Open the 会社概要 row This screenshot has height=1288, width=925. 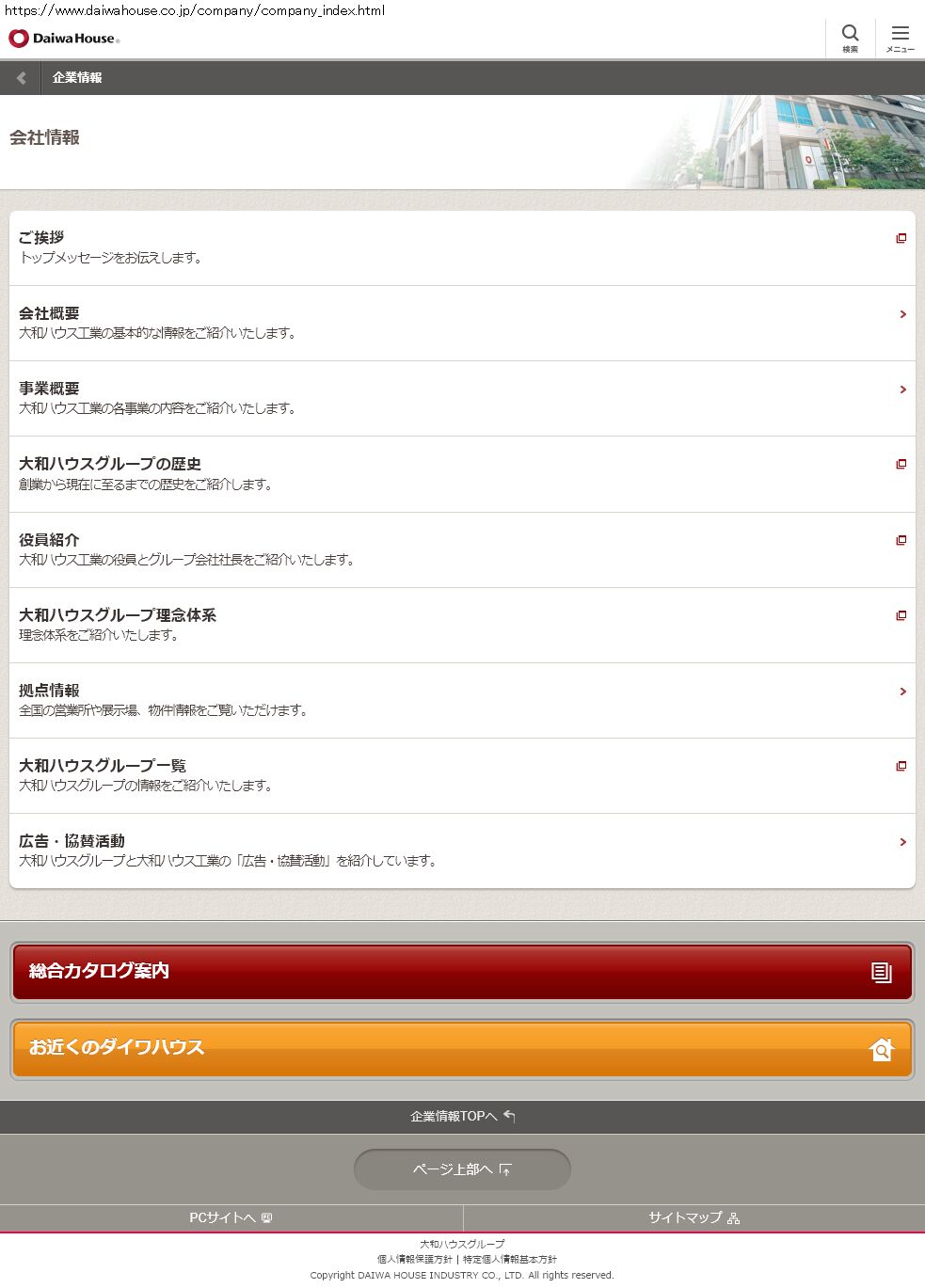click(461, 323)
